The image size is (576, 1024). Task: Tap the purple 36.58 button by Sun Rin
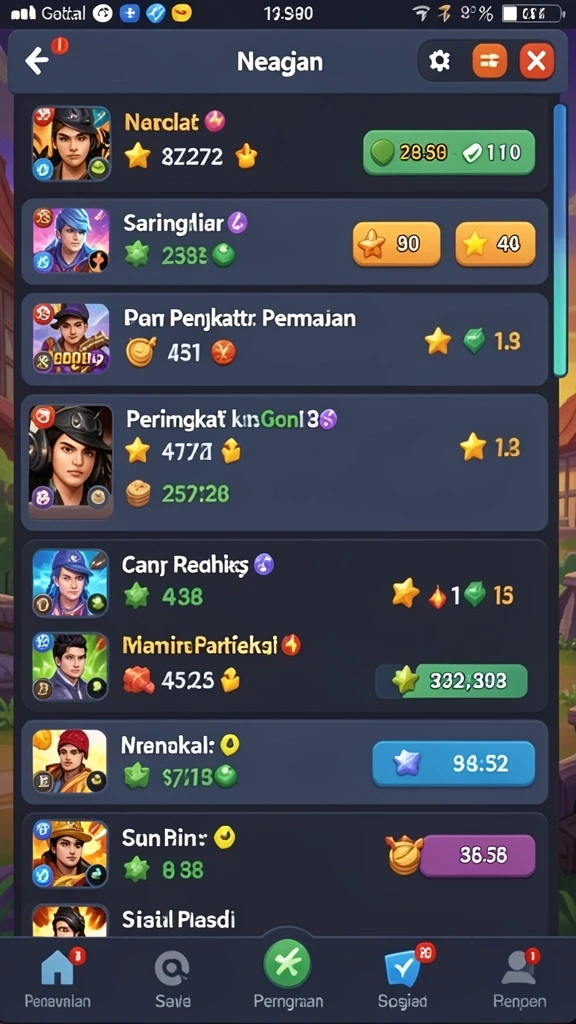pyautogui.click(x=477, y=855)
